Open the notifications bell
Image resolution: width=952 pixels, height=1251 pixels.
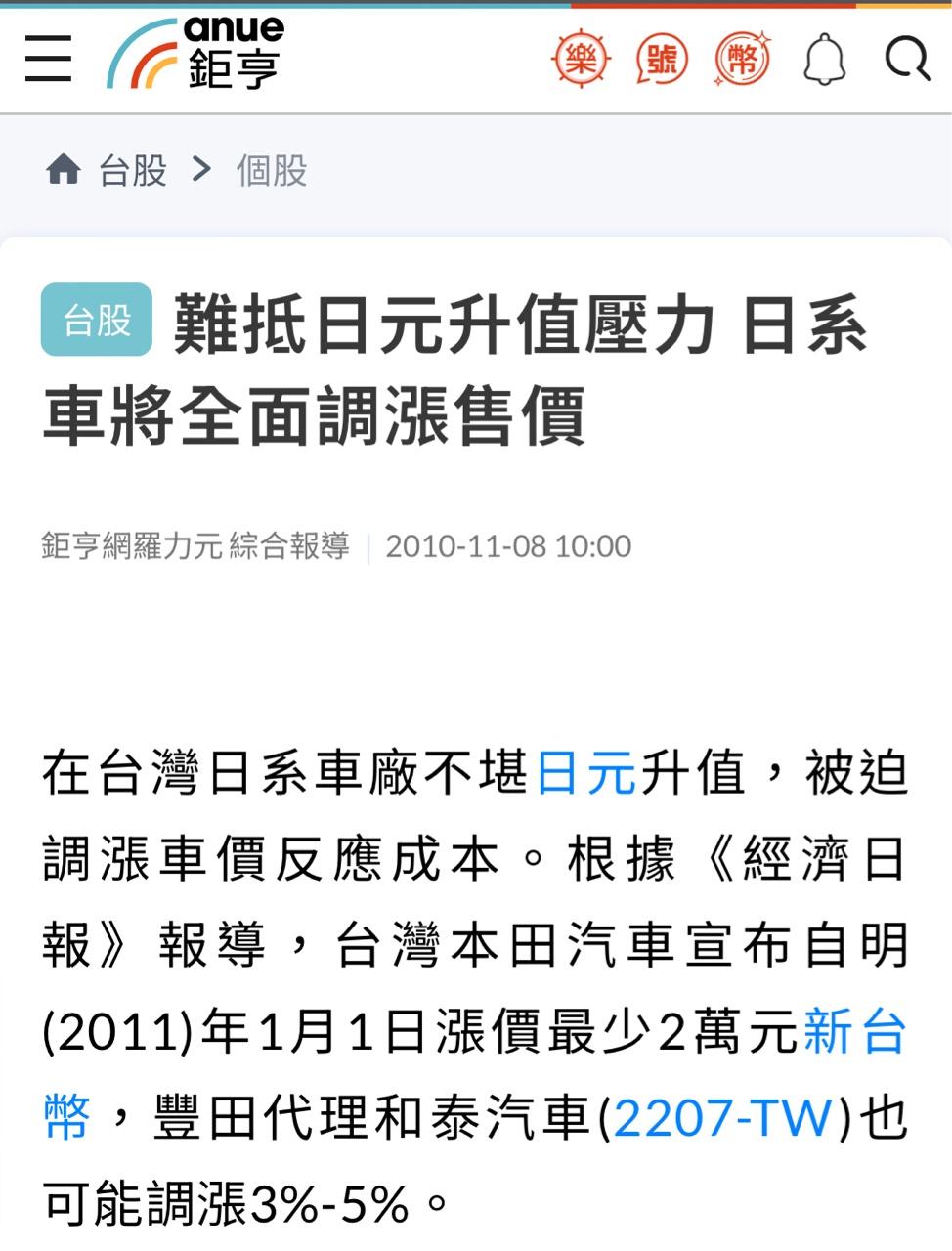pyautogui.click(x=824, y=61)
